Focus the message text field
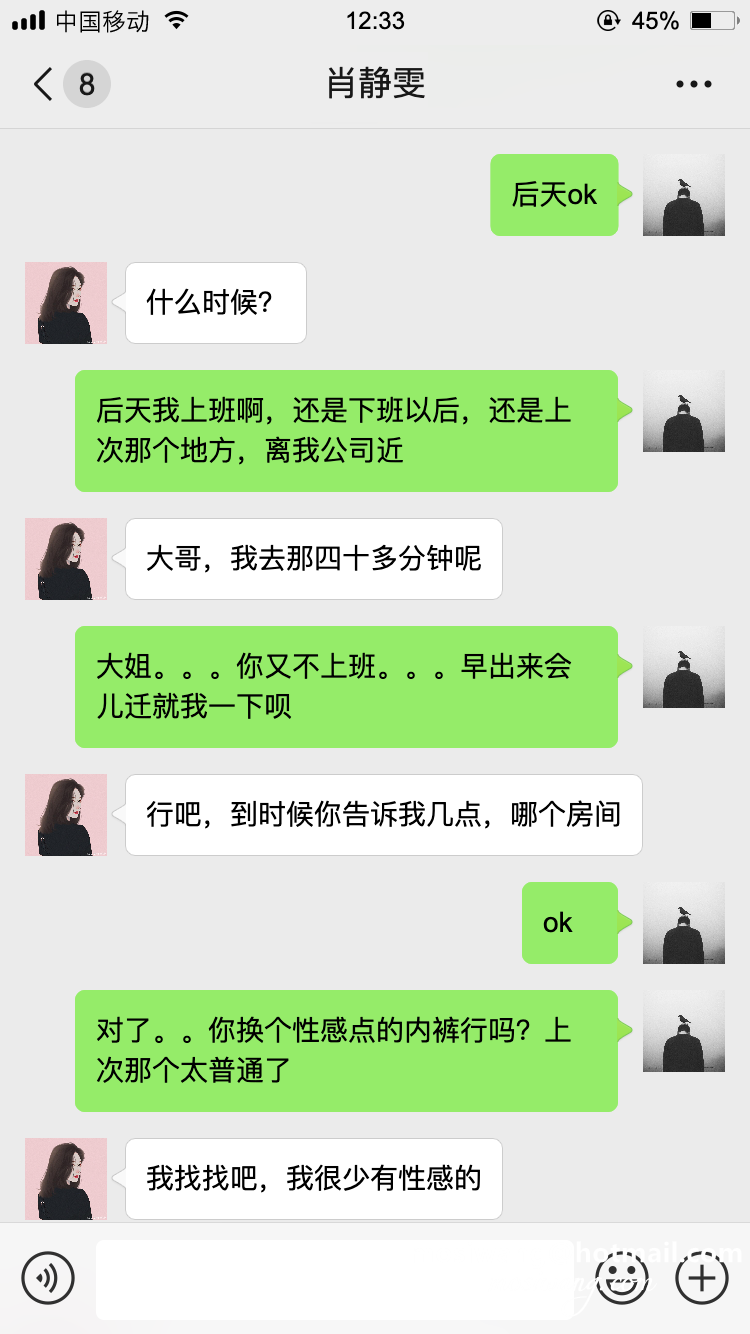This screenshot has height=1334, width=750. pyautogui.click(x=335, y=1279)
